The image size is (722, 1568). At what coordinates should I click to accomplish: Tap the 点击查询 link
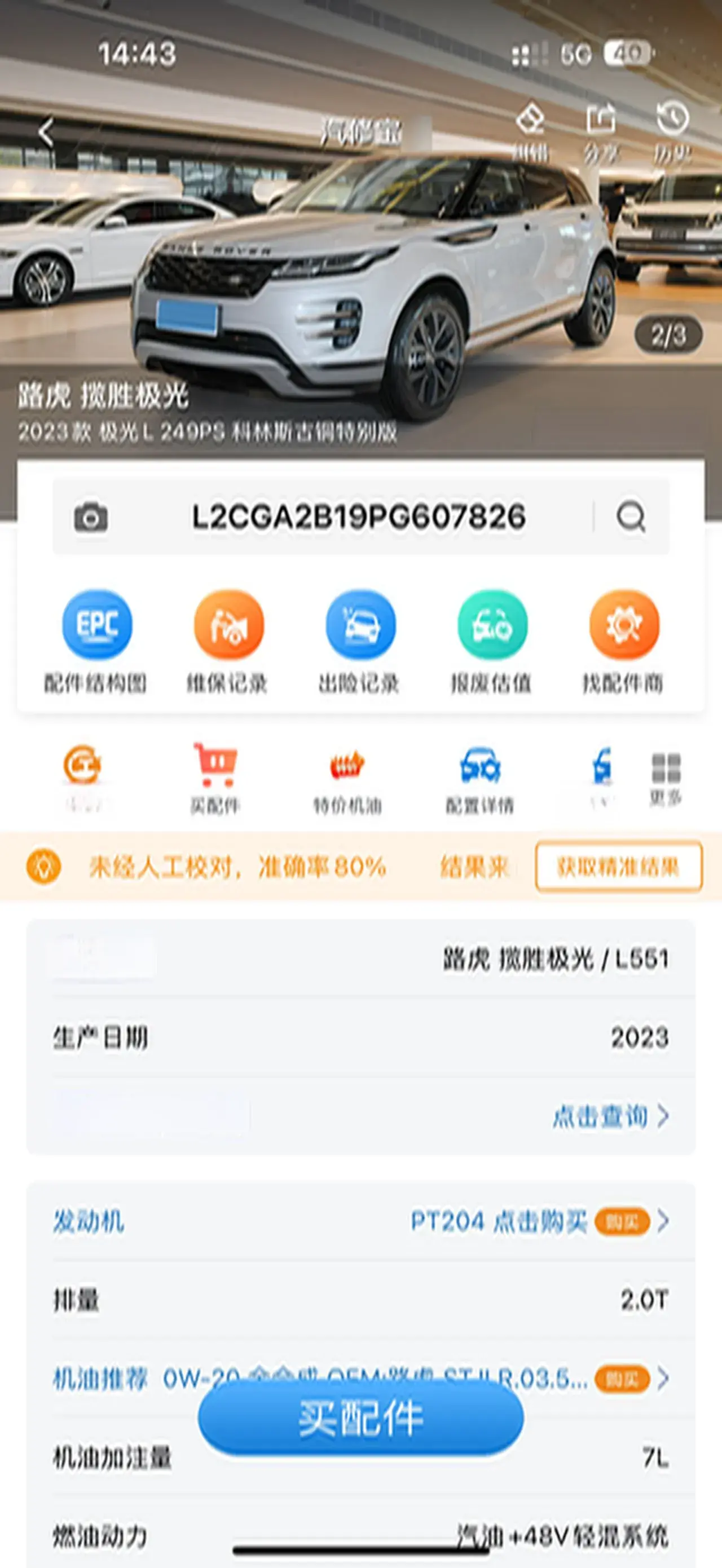pos(610,1116)
